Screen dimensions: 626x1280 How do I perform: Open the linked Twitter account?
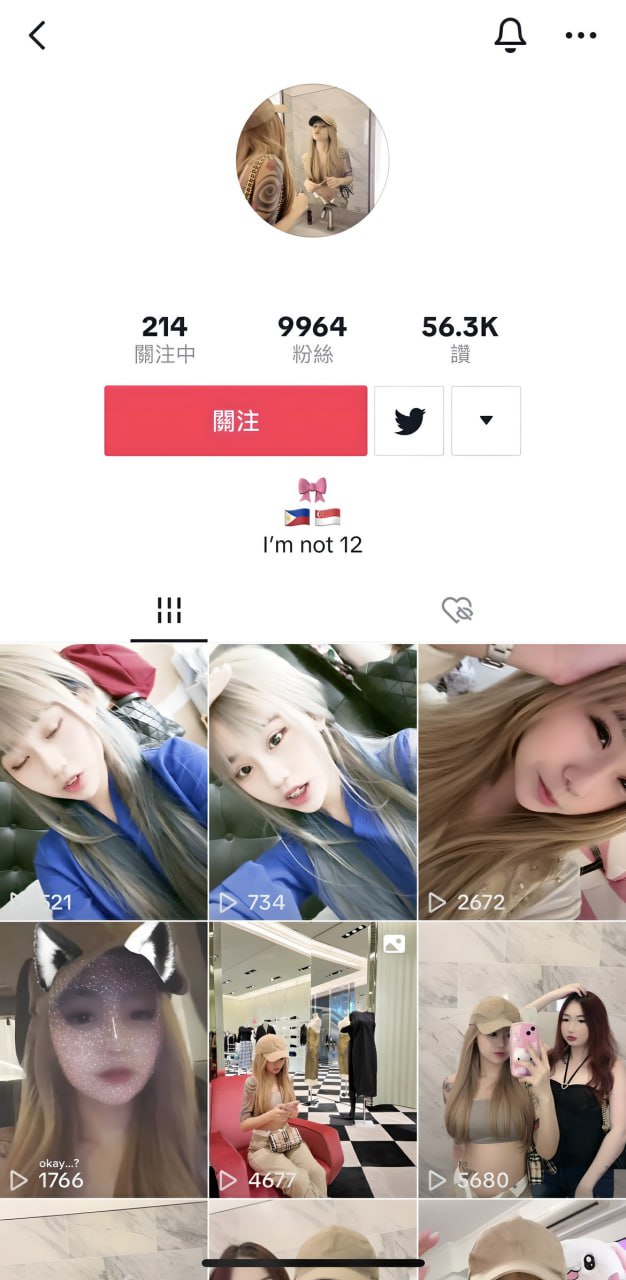pyautogui.click(x=409, y=421)
